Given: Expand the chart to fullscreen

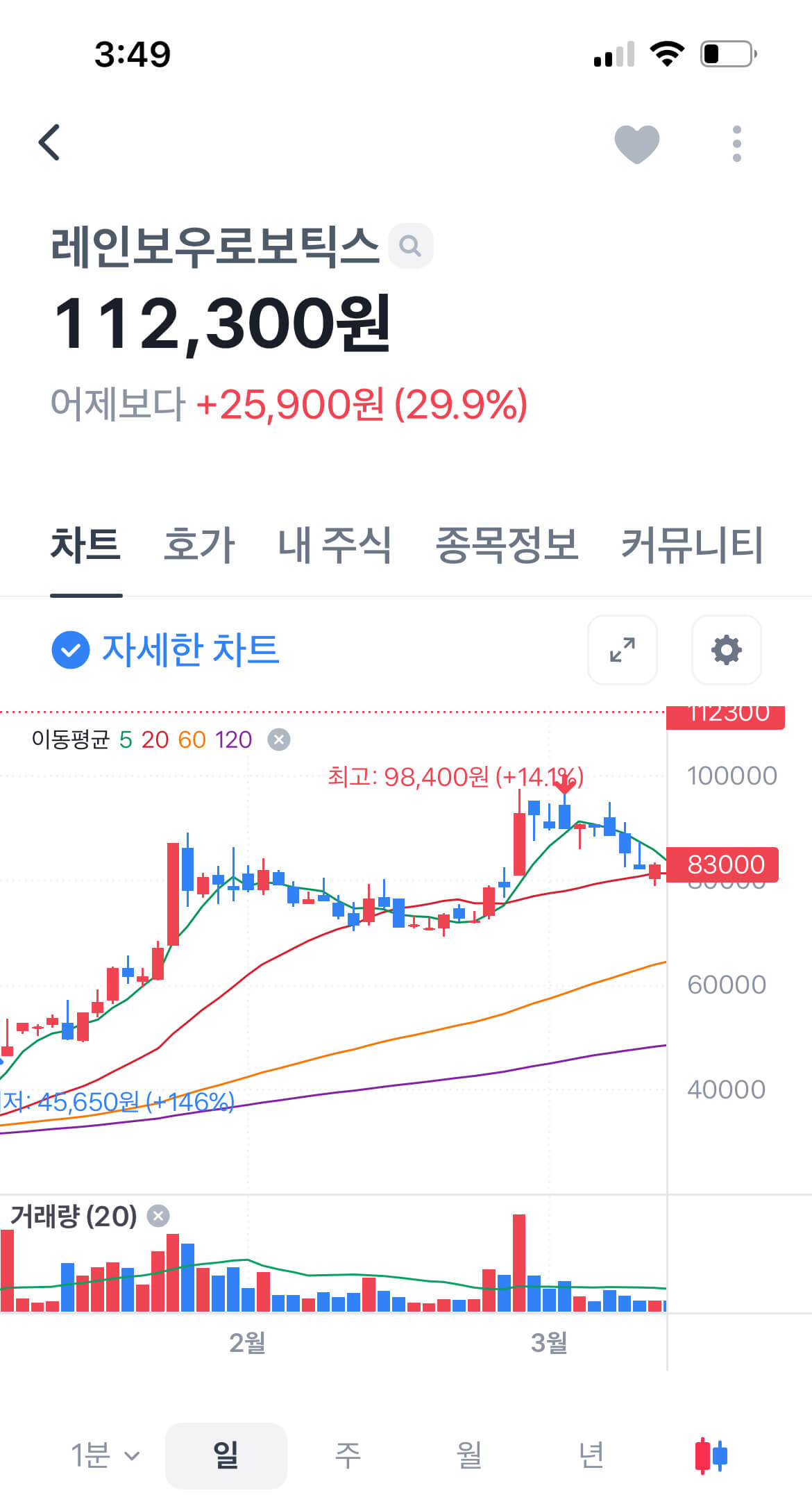Looking at the screenshot, I should (x=622, y=650).
